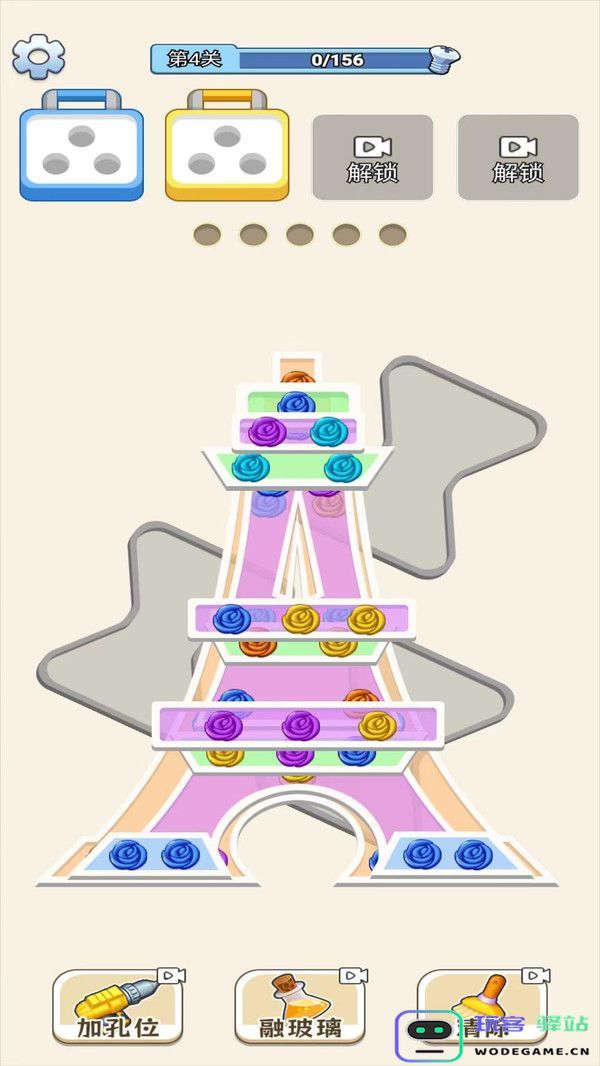Tap the blue screw on the middle purple bar
Screen dimensions: 600x1066
[x=232, y=619]
